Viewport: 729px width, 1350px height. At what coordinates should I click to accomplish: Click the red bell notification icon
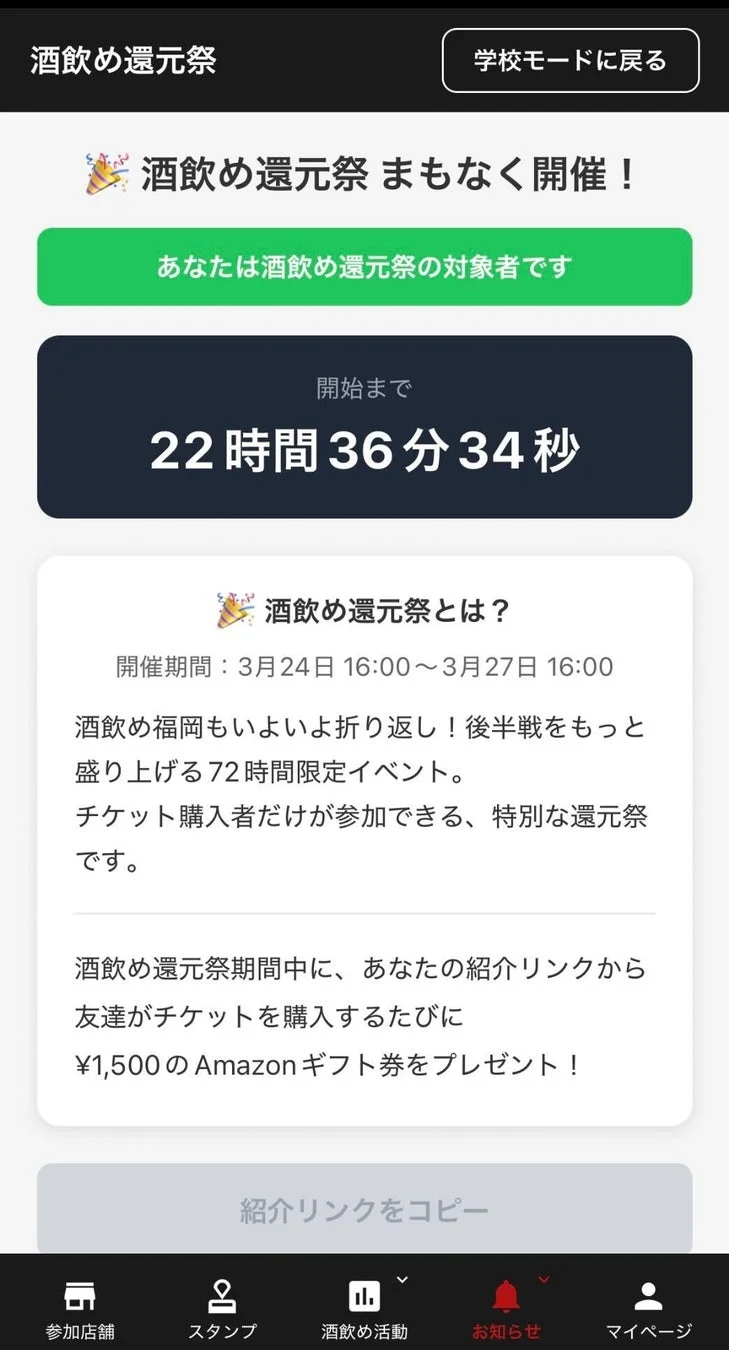(x=507, y=1296)
